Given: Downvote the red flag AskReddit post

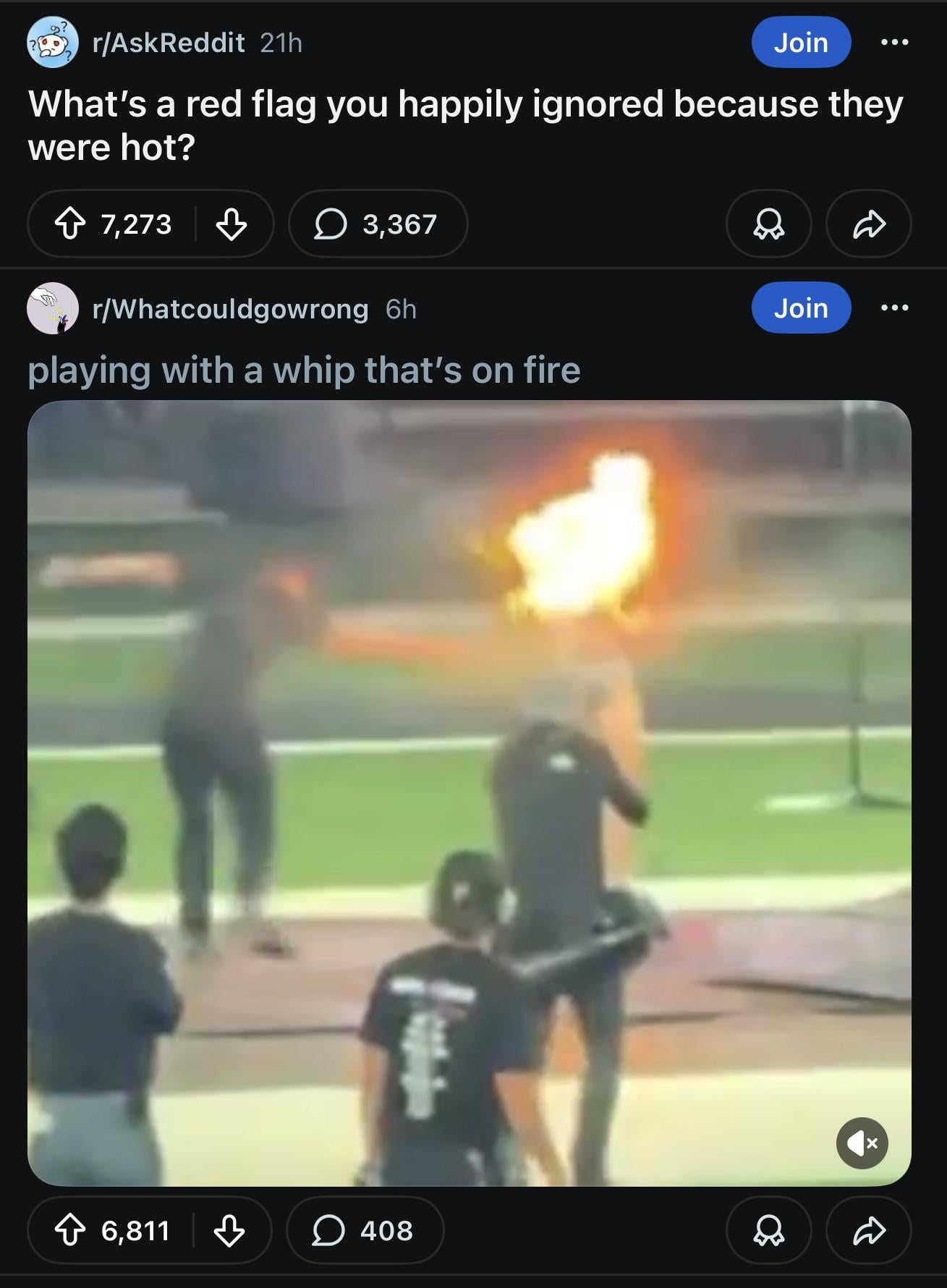Looking at the screenshot, I should click(x=231, y=224).
